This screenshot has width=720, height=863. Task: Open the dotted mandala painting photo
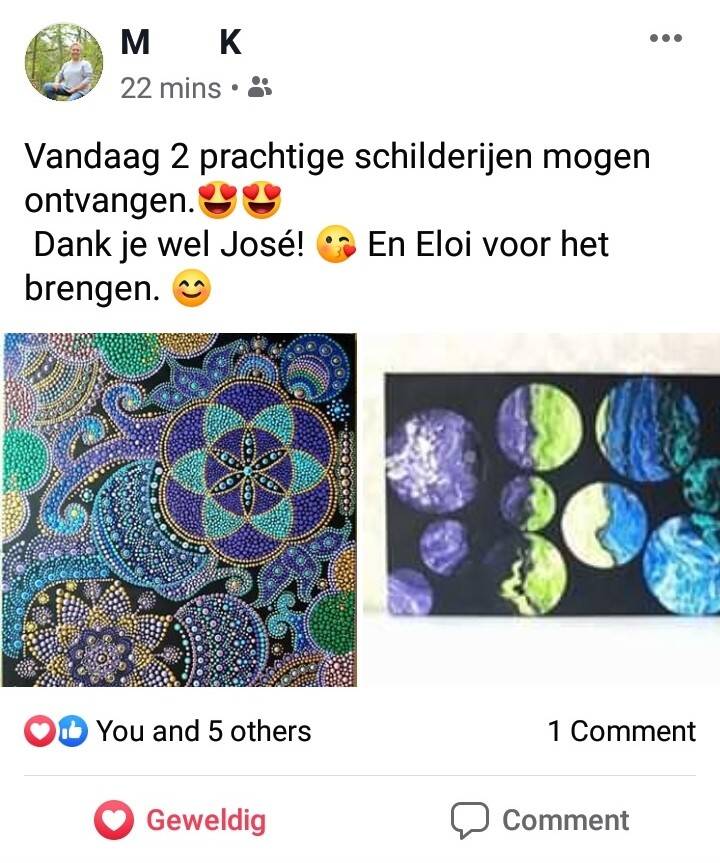pyautogui.click(x=180, y=510)
